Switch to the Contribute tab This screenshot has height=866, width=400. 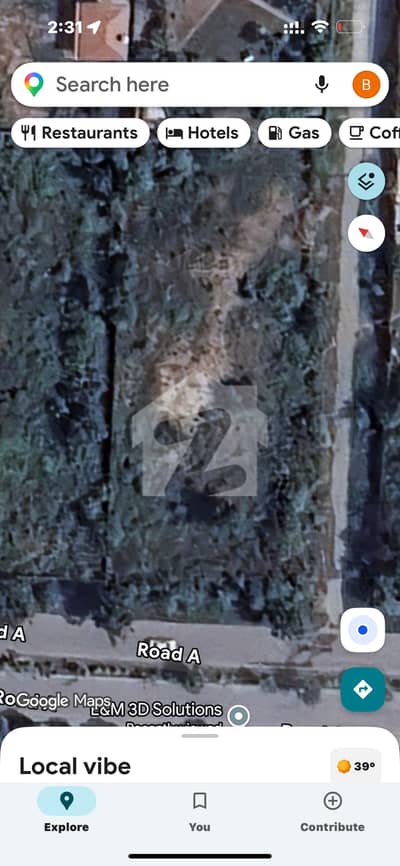coord(332,809)
